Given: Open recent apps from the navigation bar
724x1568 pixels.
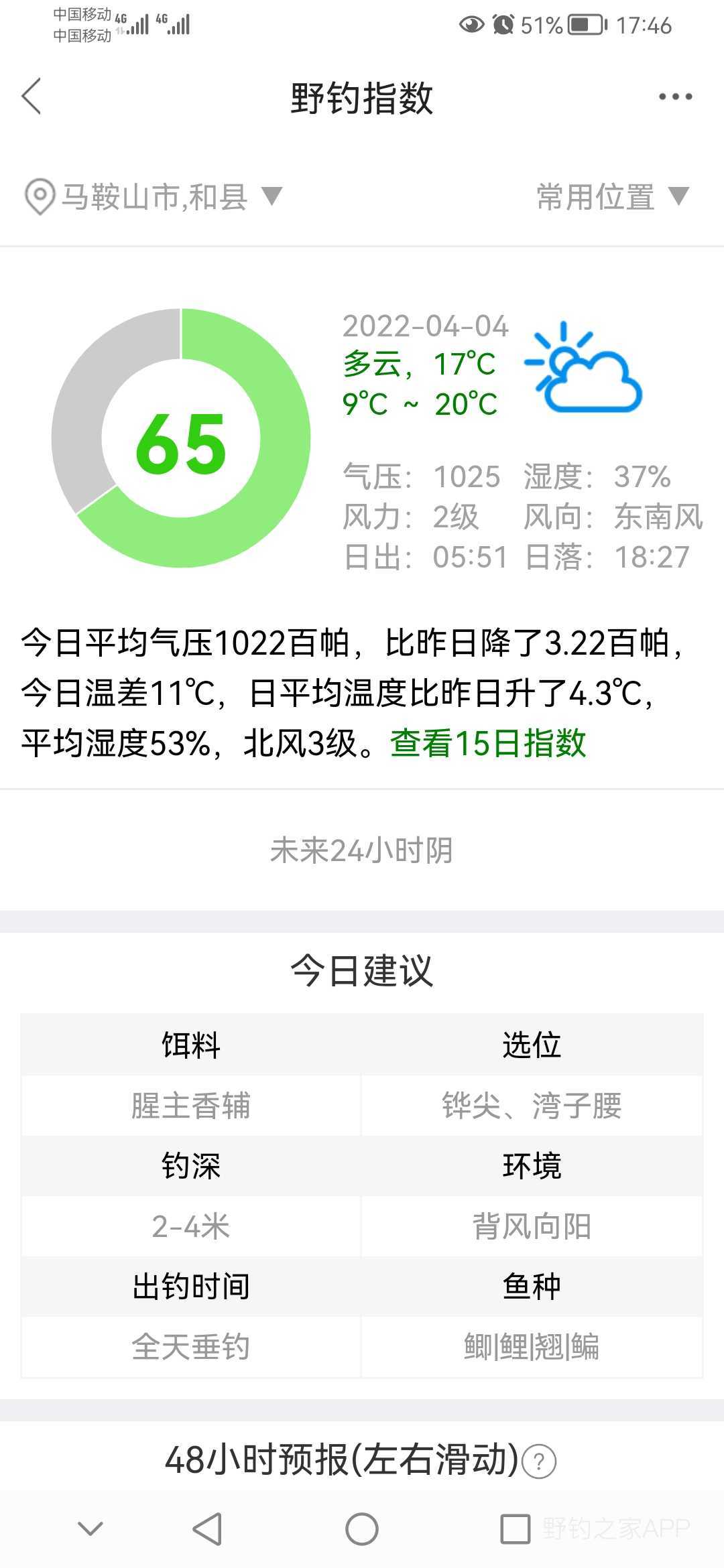Looking at the screenshot, I should pyautogui.click(x=516, y=1529).
